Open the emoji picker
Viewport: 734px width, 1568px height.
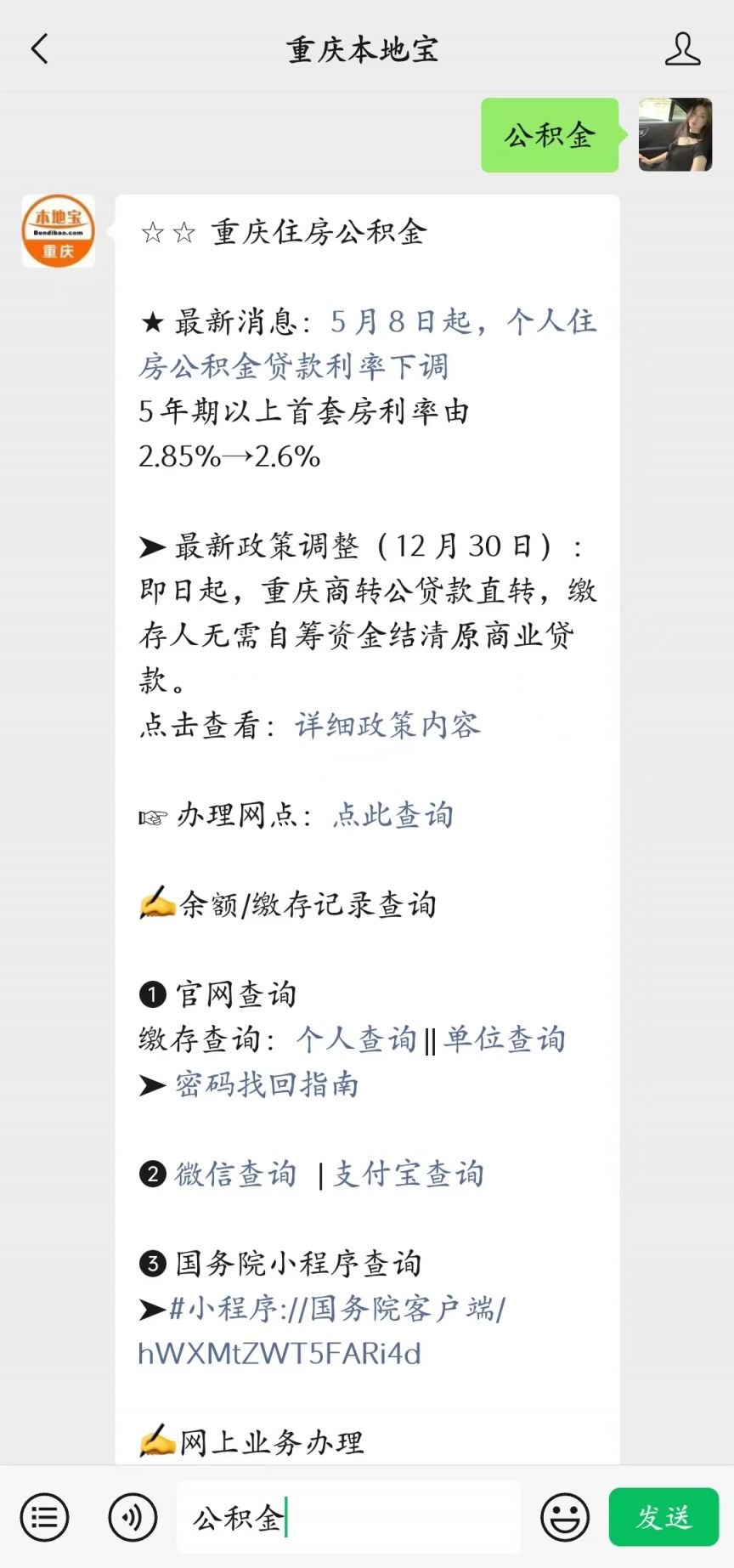tap(565, 1517)
